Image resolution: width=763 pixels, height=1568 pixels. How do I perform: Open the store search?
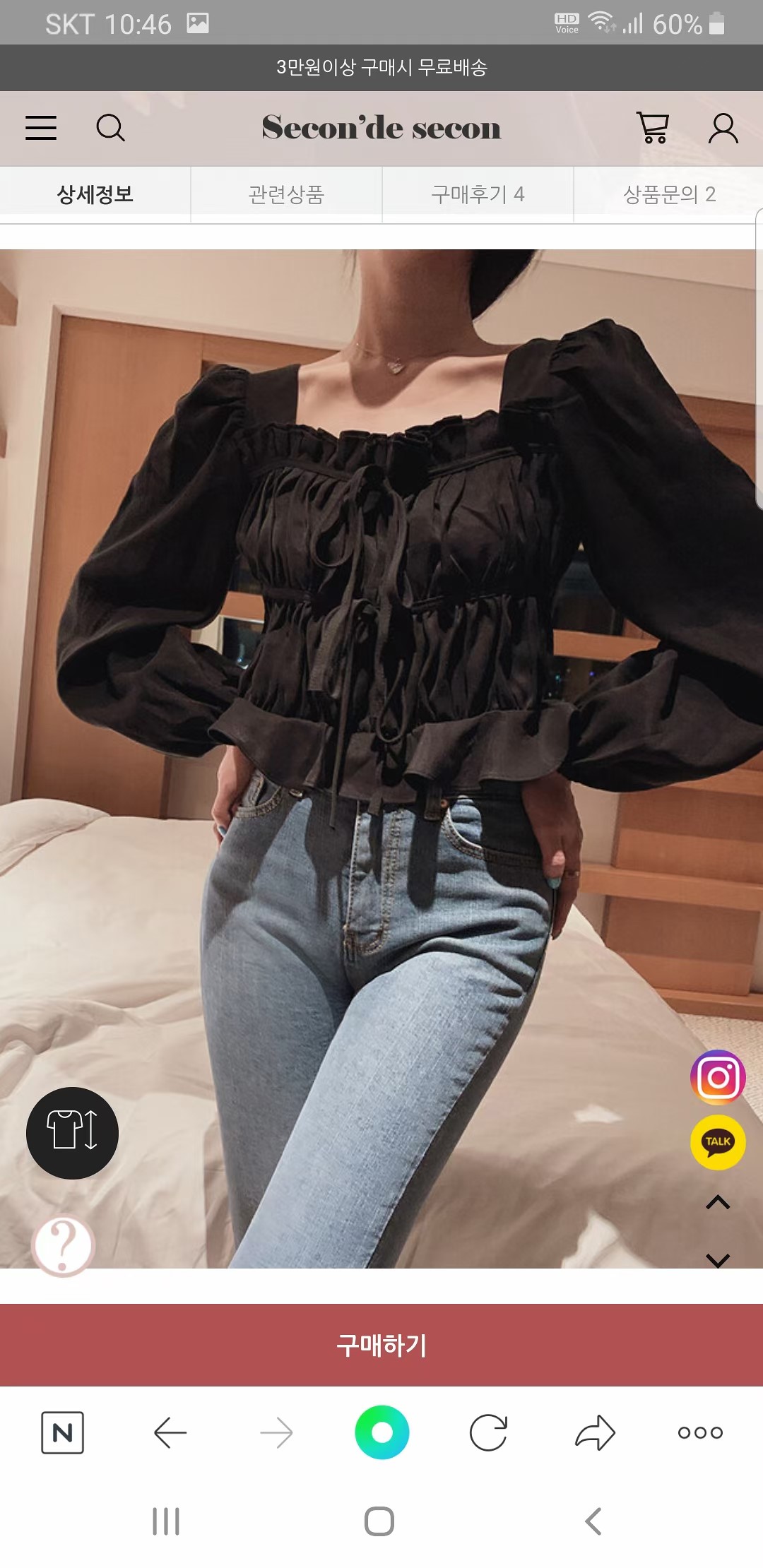[x=110, y=128]
